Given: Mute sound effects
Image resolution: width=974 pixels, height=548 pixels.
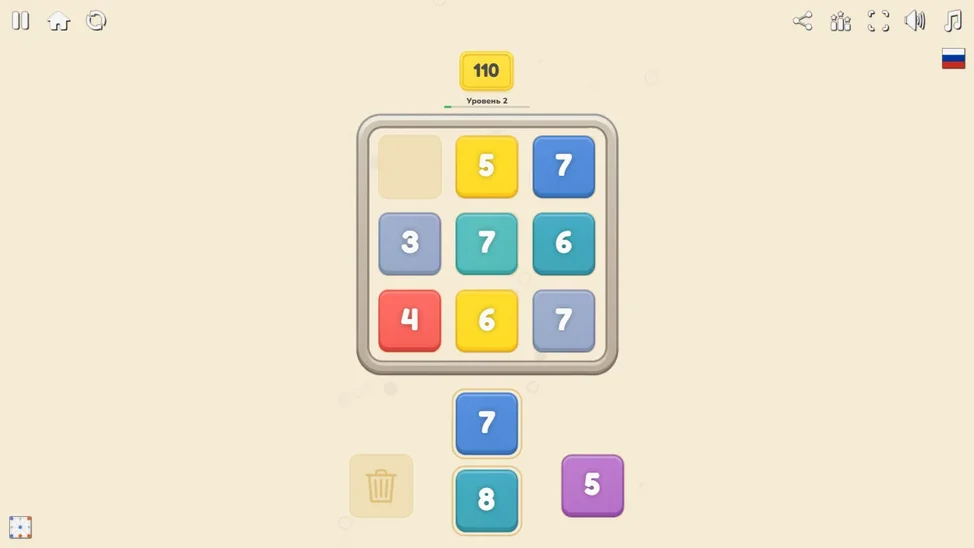Looking at the screenshot, I should (915, 21).
